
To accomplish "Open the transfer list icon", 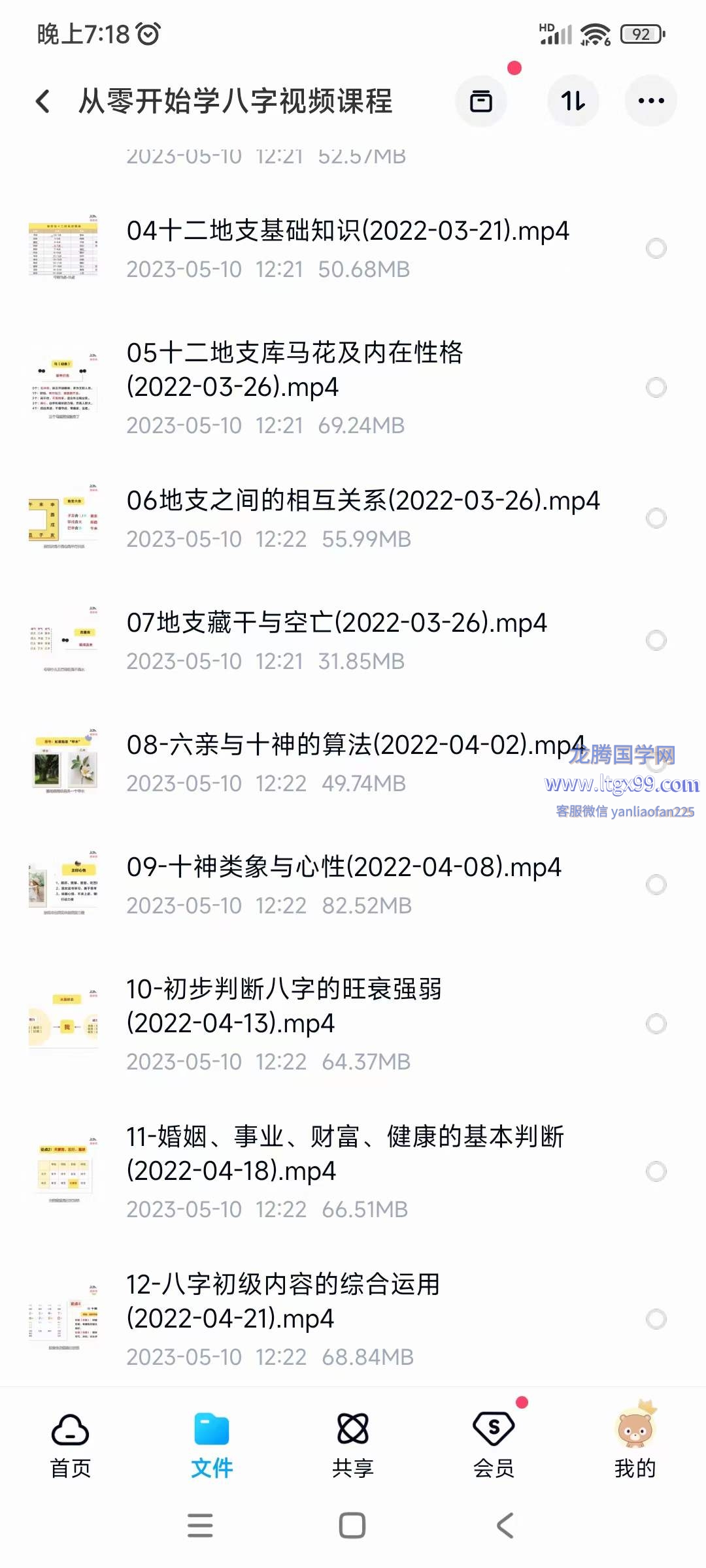I will point(481,101).
